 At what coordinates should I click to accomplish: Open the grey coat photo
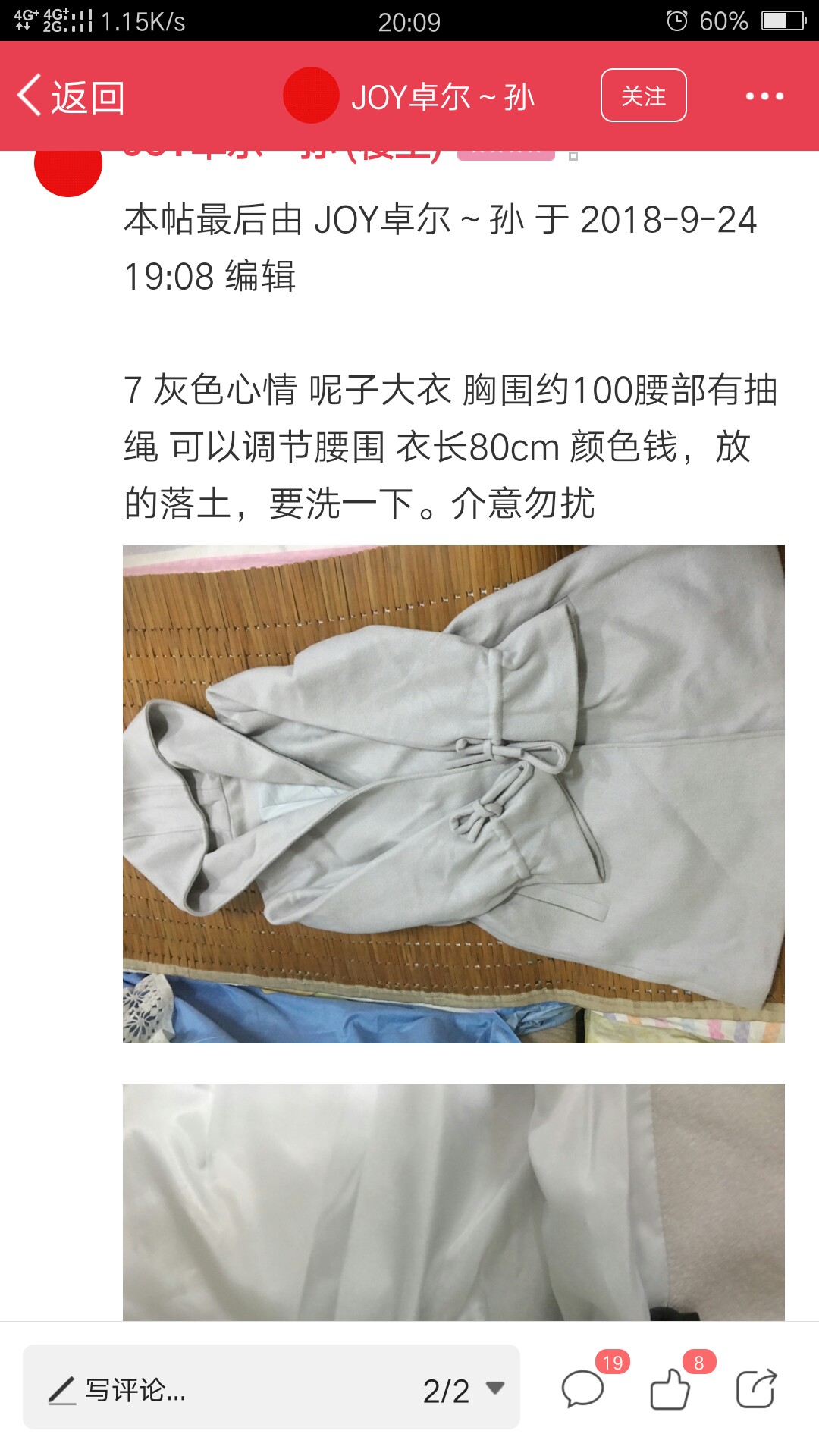click(453, 794)
